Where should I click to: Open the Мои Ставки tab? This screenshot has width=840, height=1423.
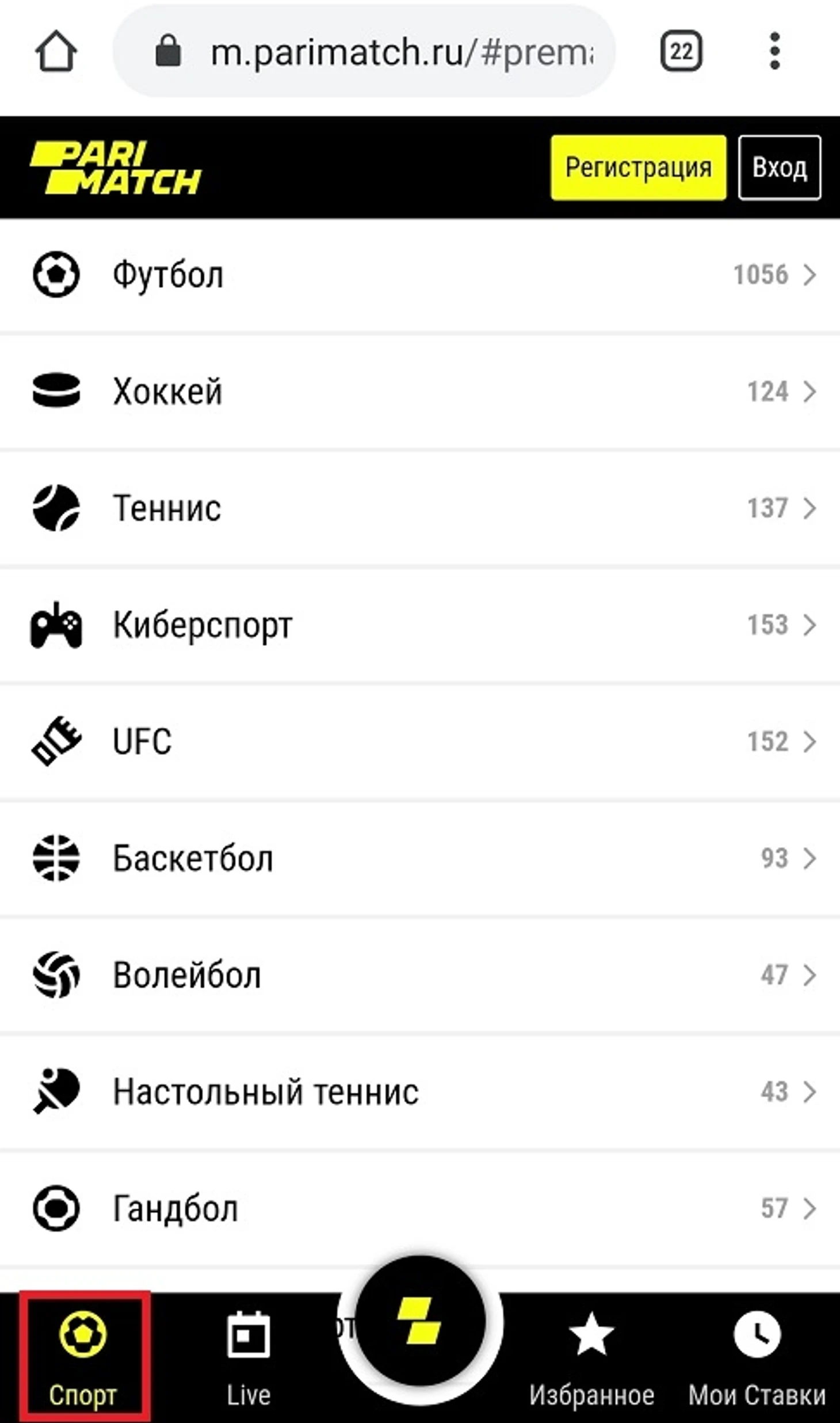click(x=757, y=1357)
